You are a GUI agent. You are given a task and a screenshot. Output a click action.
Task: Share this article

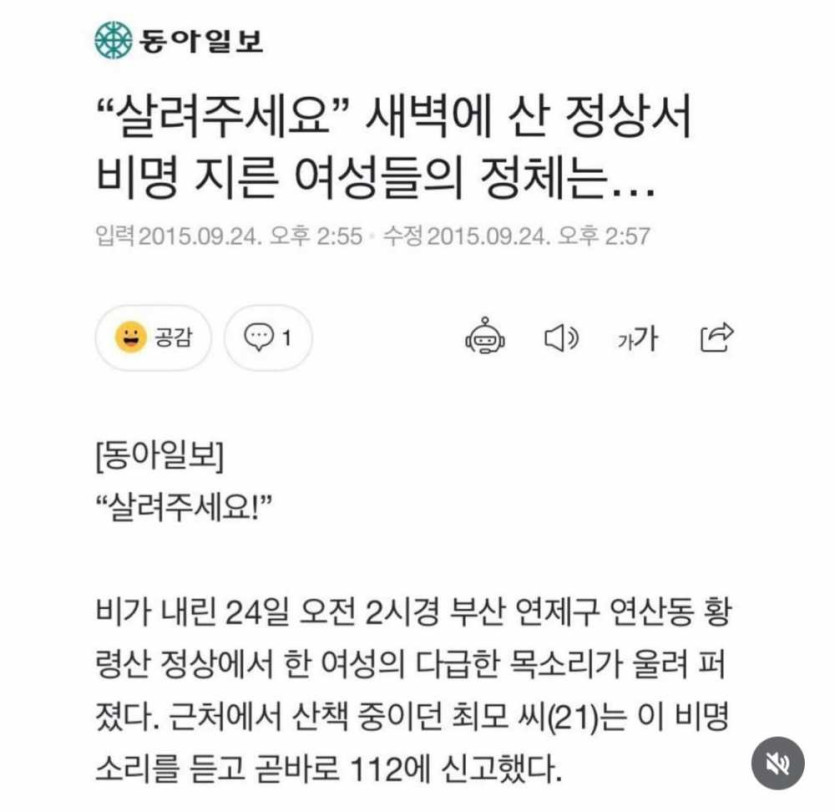tap(717, 337)
